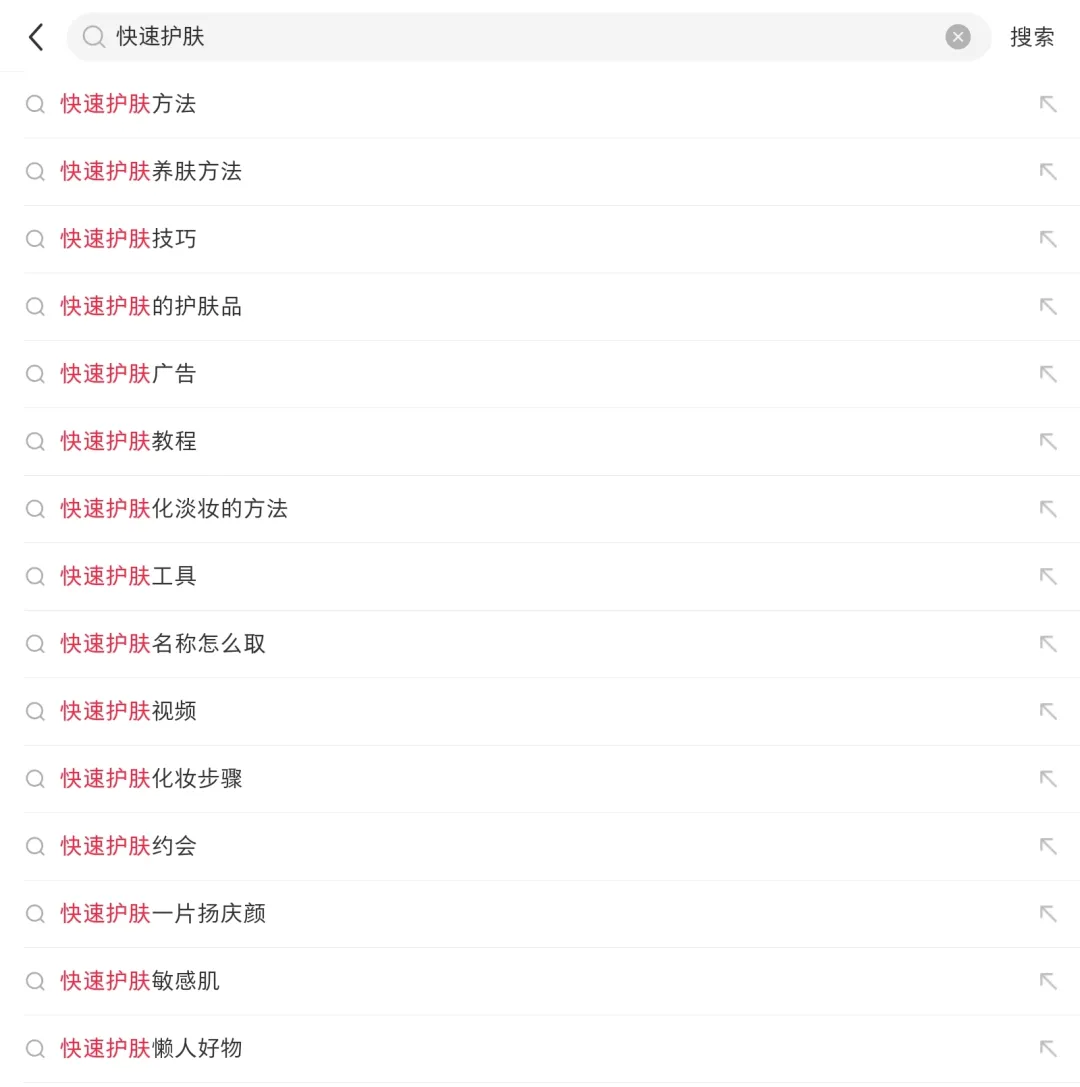
Task: Select the 快速护肤教程 suggestion
Action: (128, 441)
